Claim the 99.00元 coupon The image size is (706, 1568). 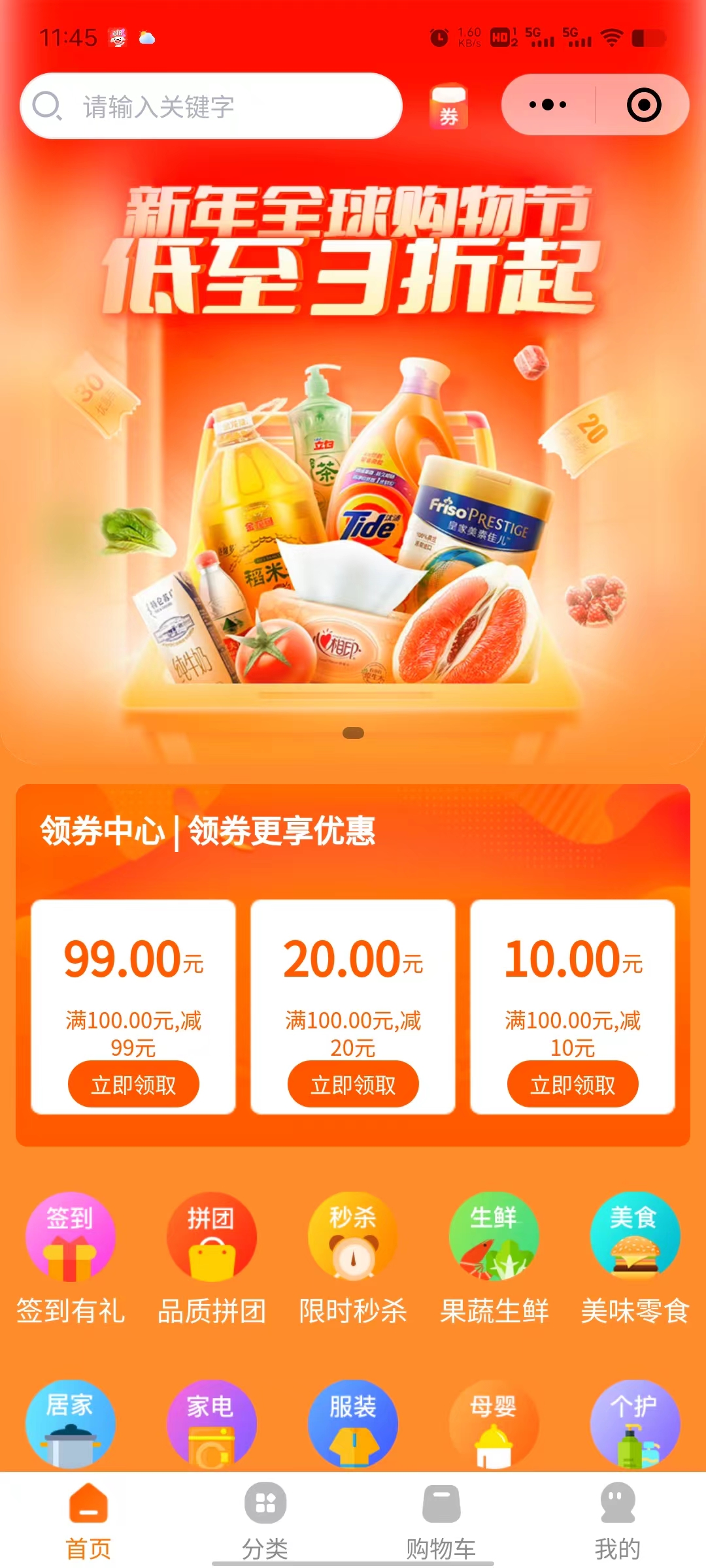click(133, 1085)
